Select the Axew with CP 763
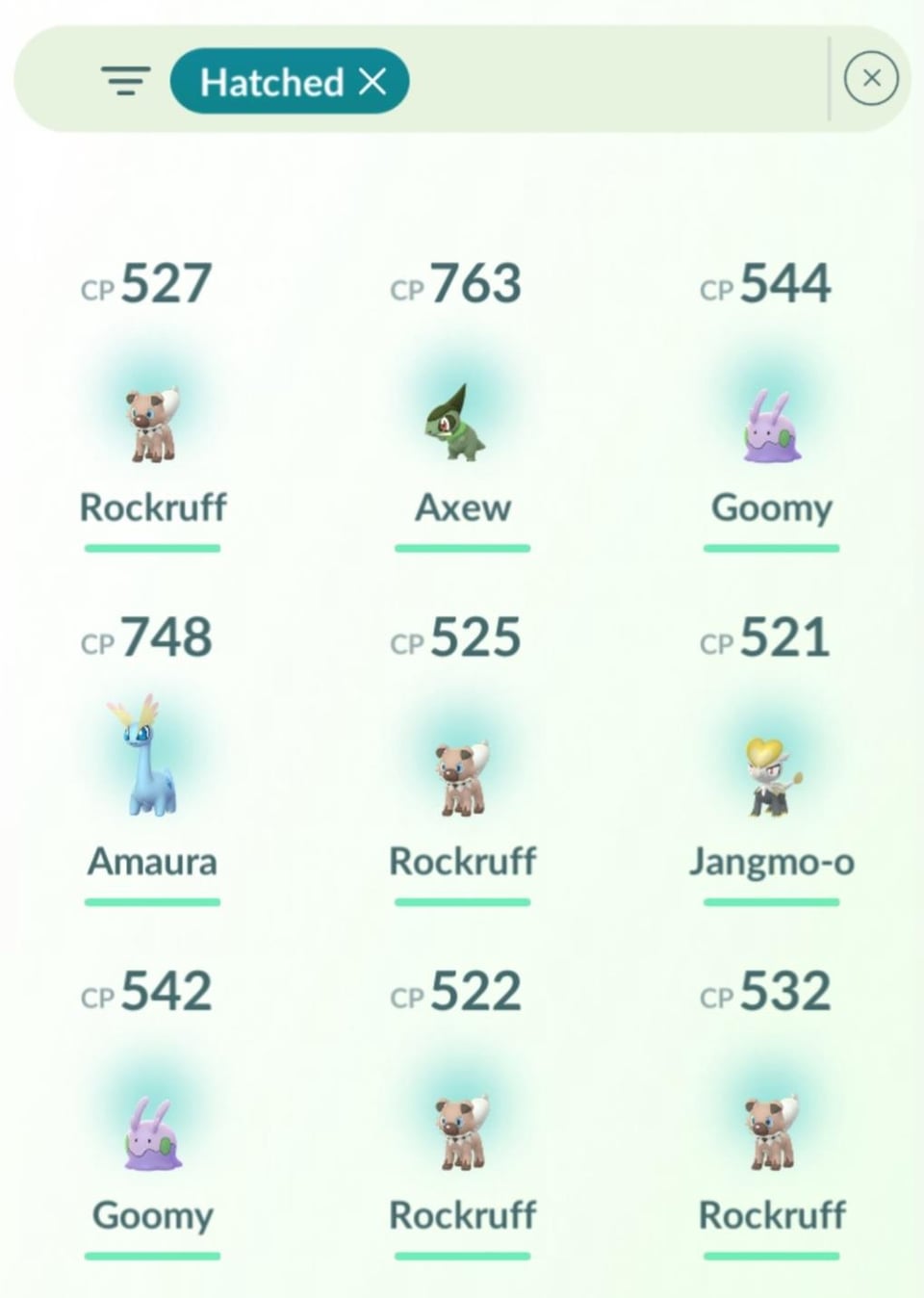The width and height of the screenshot is (924, 1298). (x=462, y=425)
